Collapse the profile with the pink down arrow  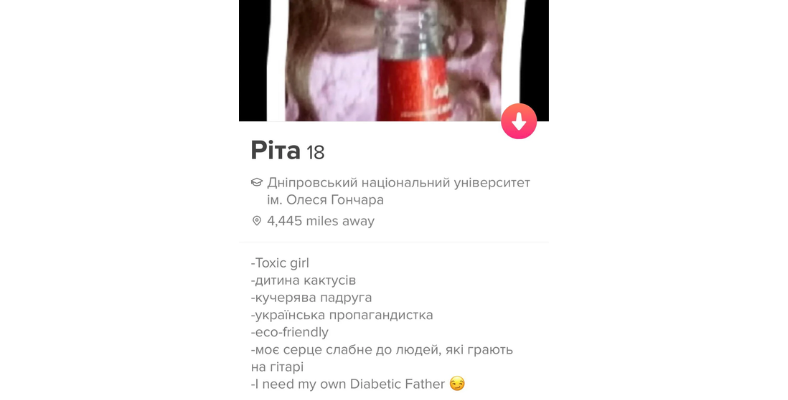coord(518,121)
